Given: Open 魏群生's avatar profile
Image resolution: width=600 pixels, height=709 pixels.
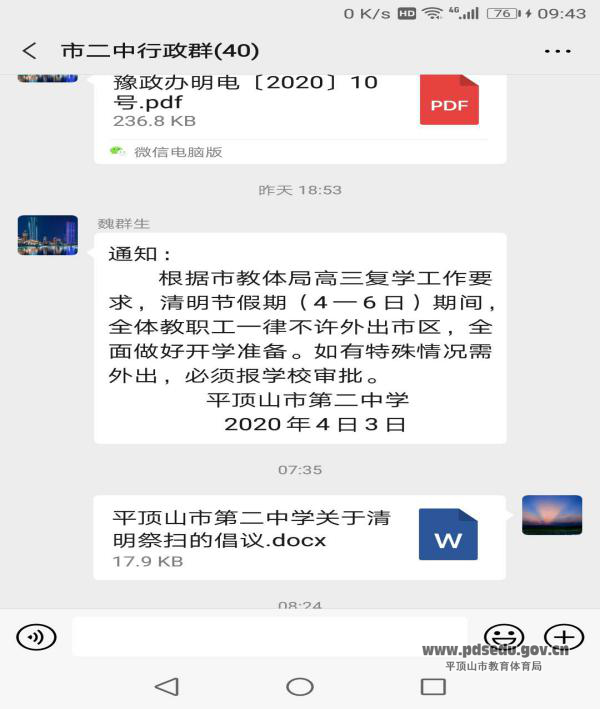Looking at the screenshot, I should pos(47,235).
